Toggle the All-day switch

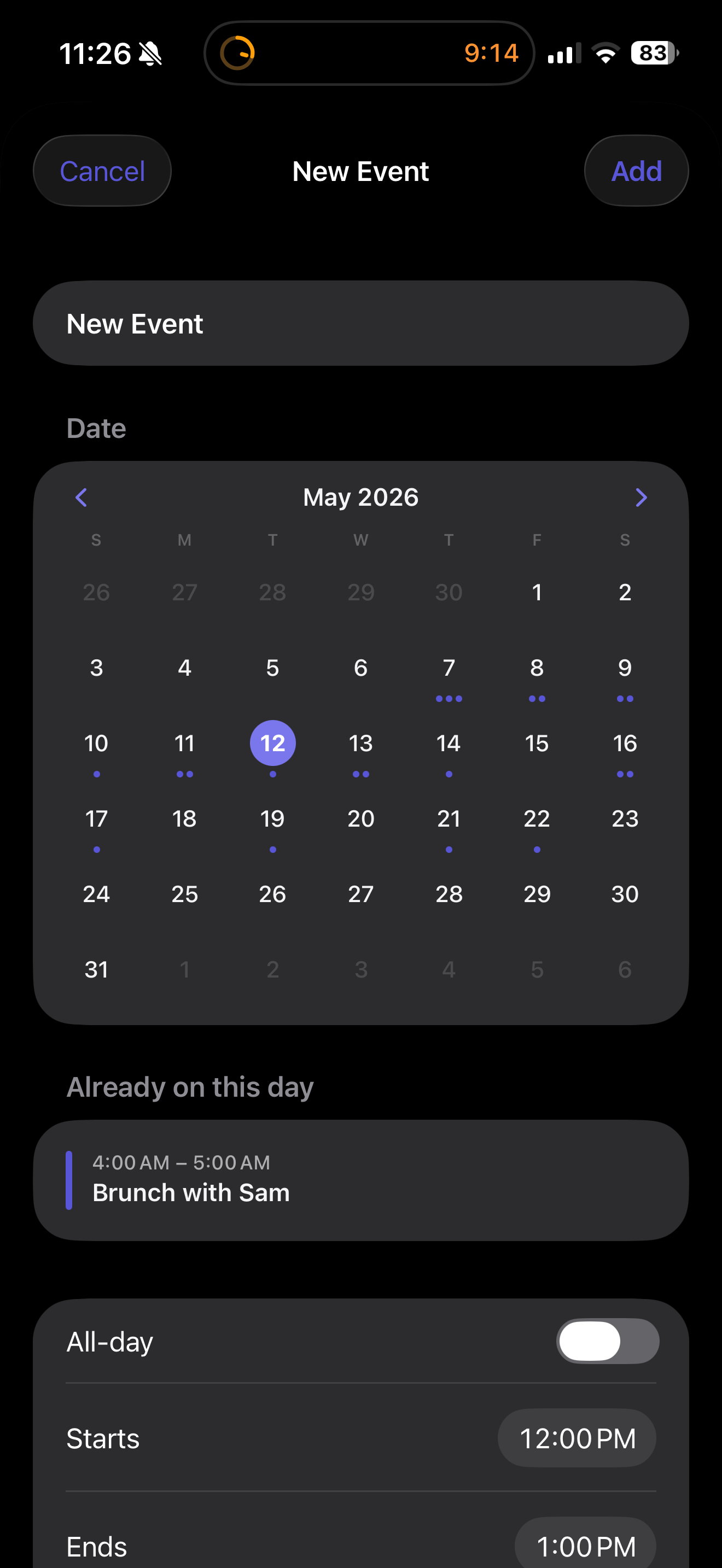click(608, 1341)
